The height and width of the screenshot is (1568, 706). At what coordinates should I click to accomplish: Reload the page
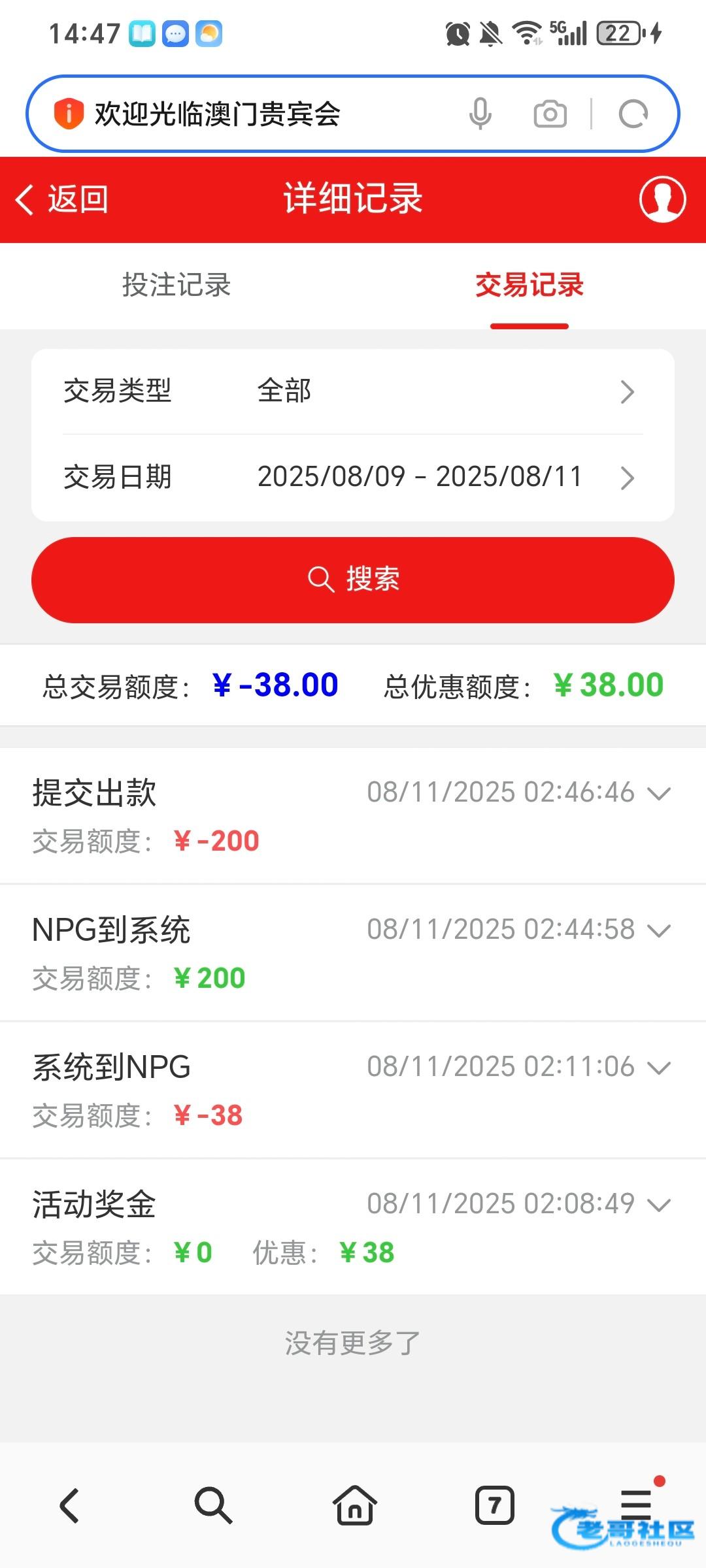tap(633, 114)
